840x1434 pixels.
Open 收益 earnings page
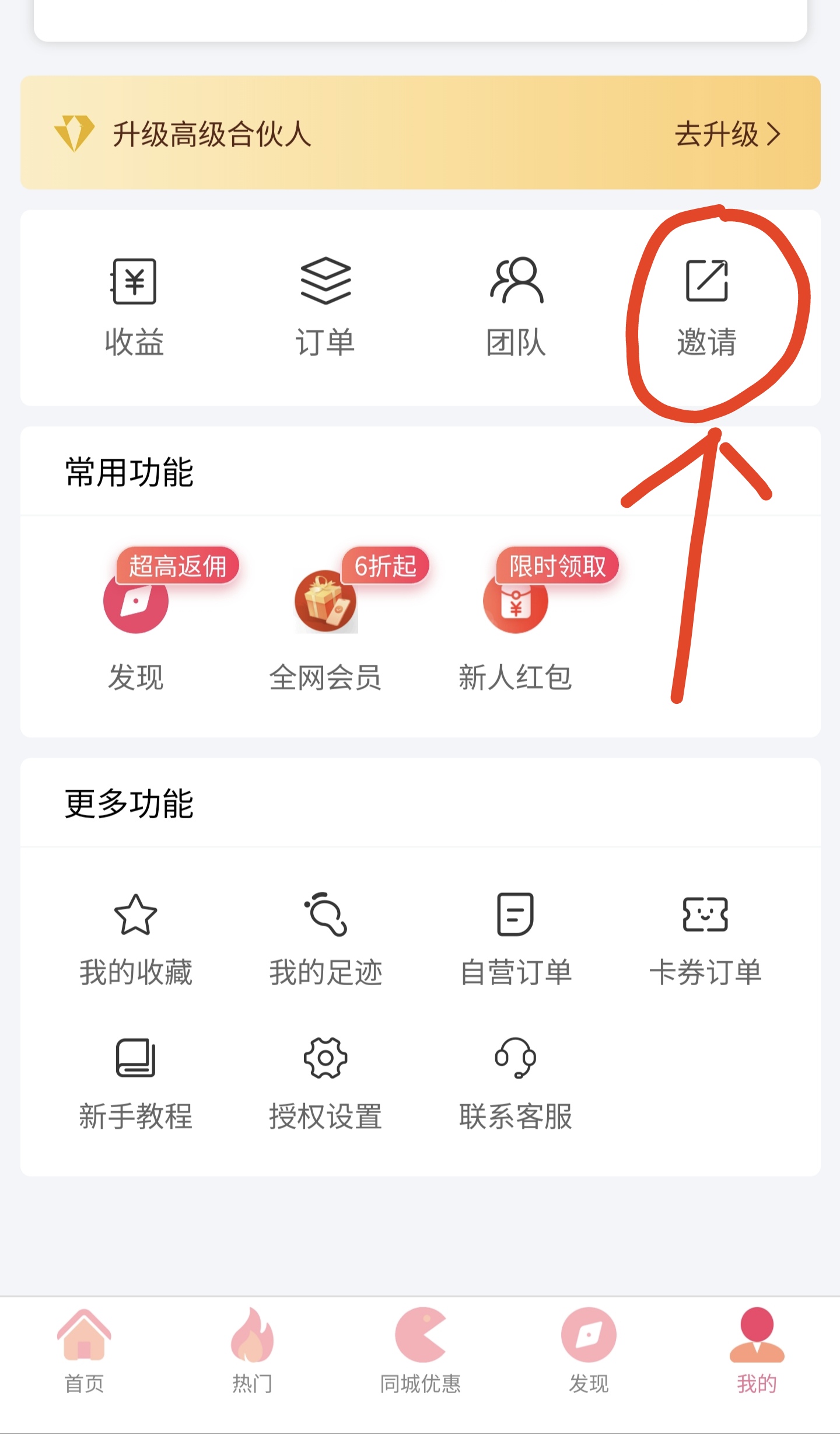tap(134, 306)
